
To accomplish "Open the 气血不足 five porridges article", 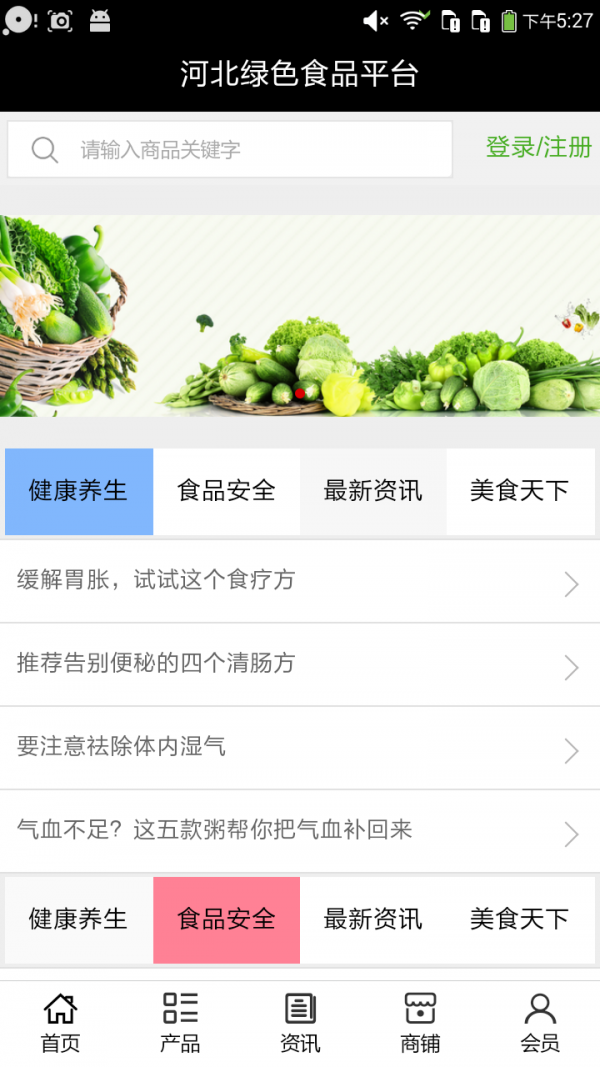I will (x=300, y=830).
